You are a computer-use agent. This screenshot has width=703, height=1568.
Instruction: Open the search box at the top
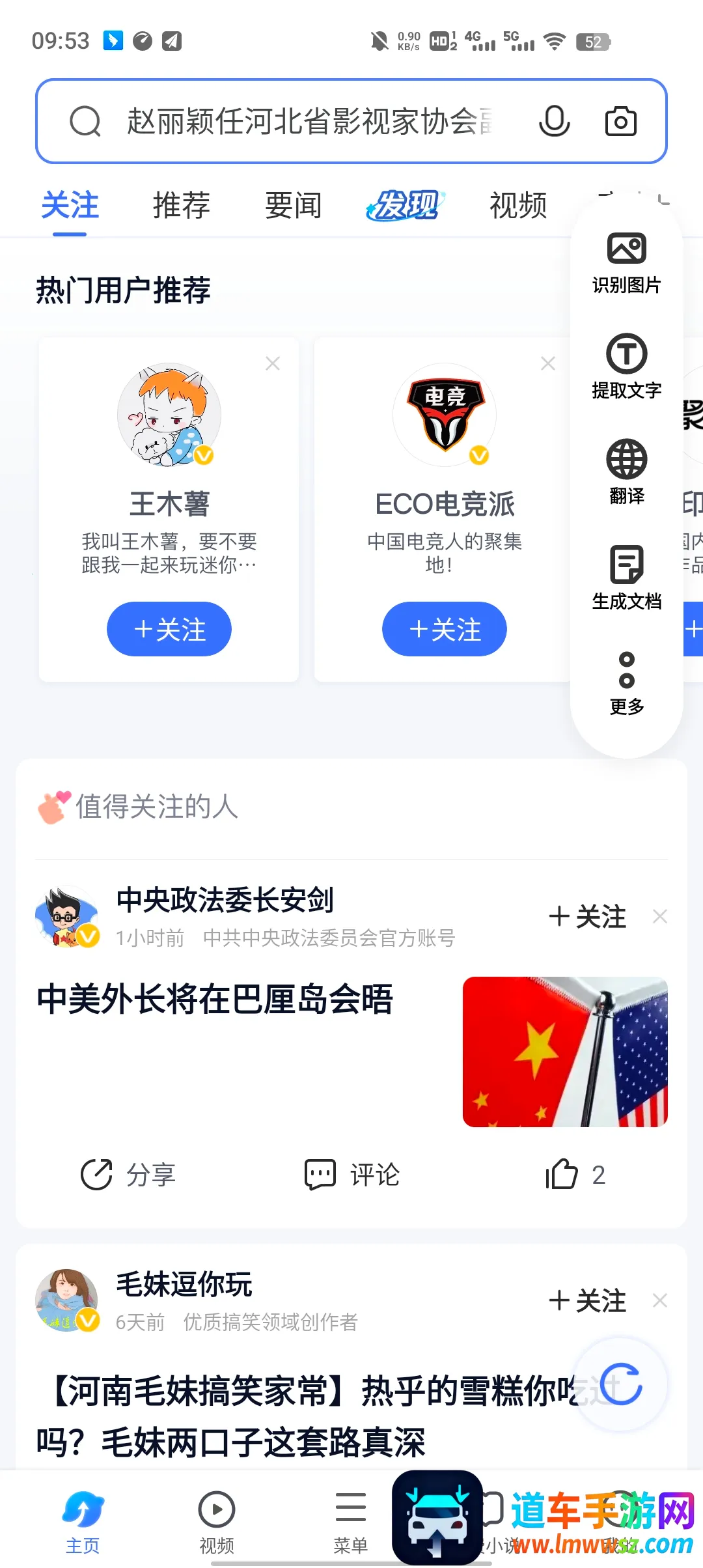(306, 121)
